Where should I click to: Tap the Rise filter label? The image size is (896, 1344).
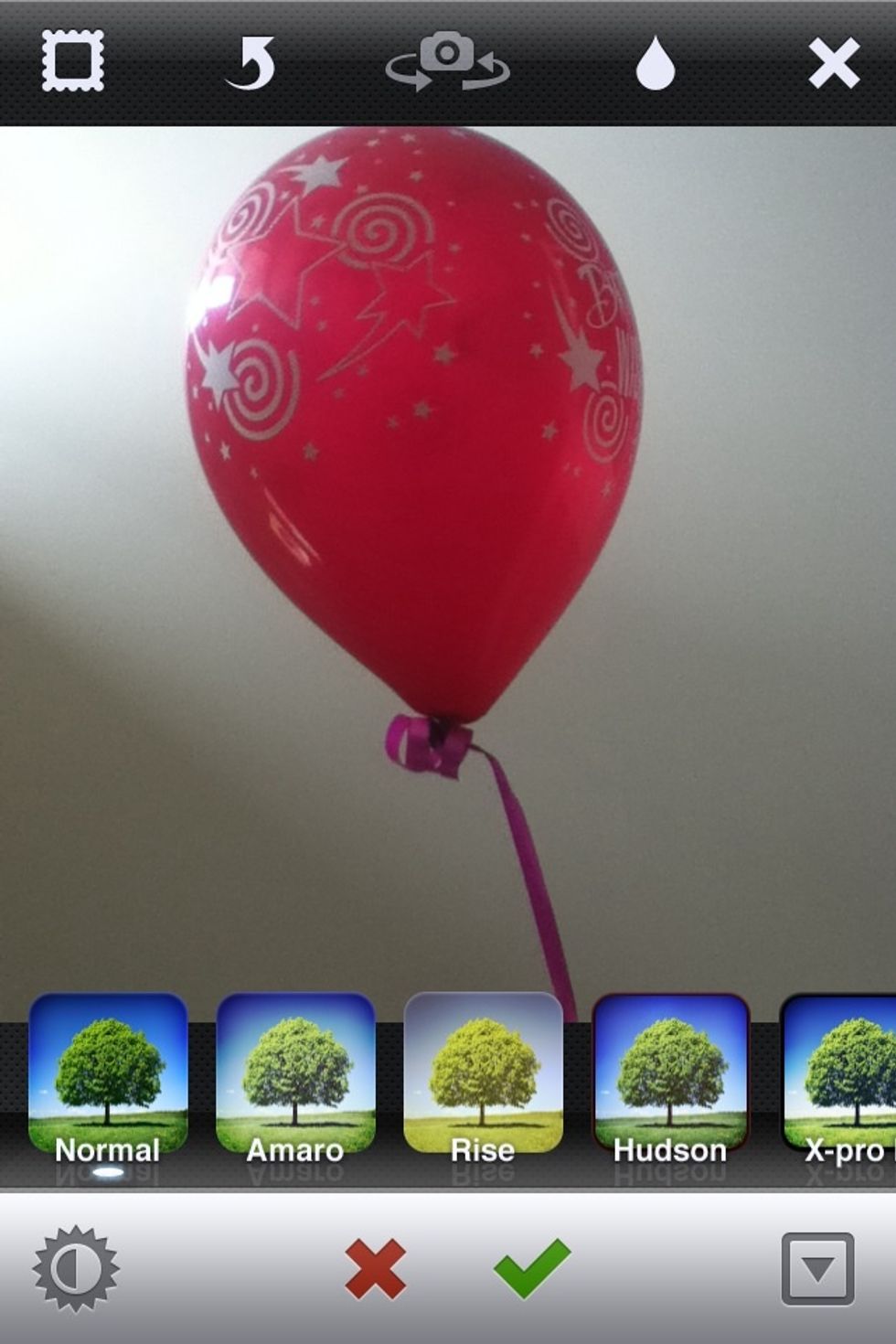(x=483, y=1150)
